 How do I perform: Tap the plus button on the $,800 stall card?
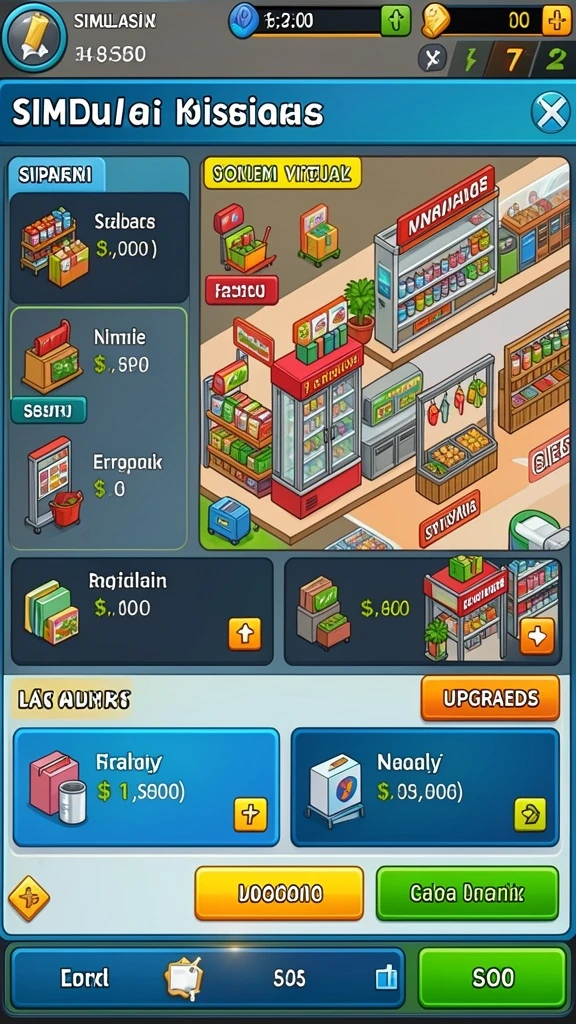pyautogui.click(x=537, y=636)
